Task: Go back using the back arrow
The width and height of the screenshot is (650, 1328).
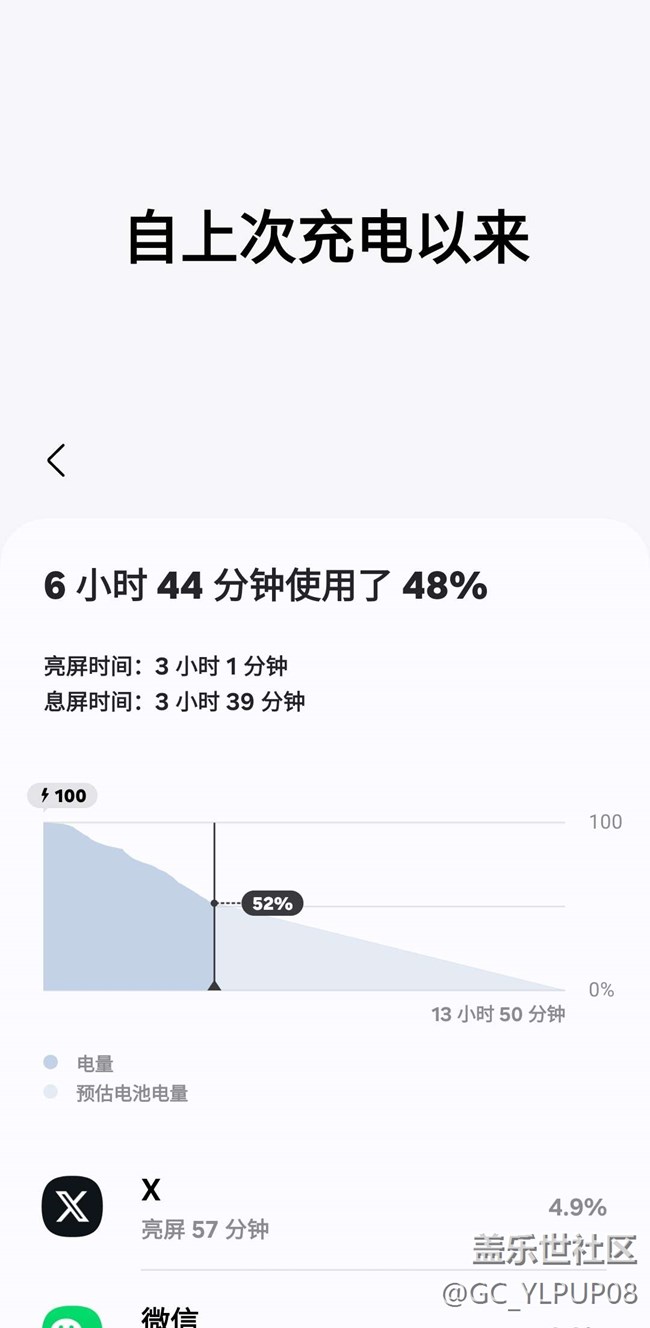Action: pyautogui.click(x=56, y=461)
